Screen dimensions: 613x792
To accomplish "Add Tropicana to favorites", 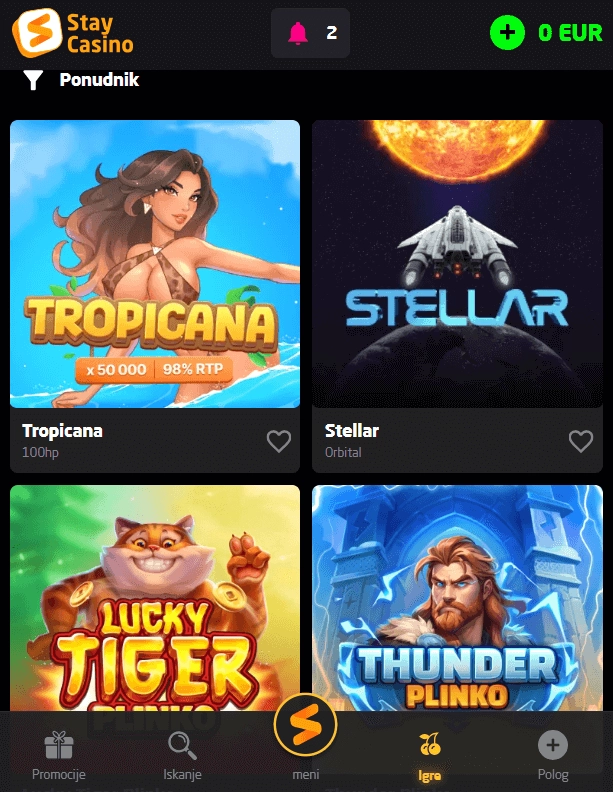I will coord(278,441).
